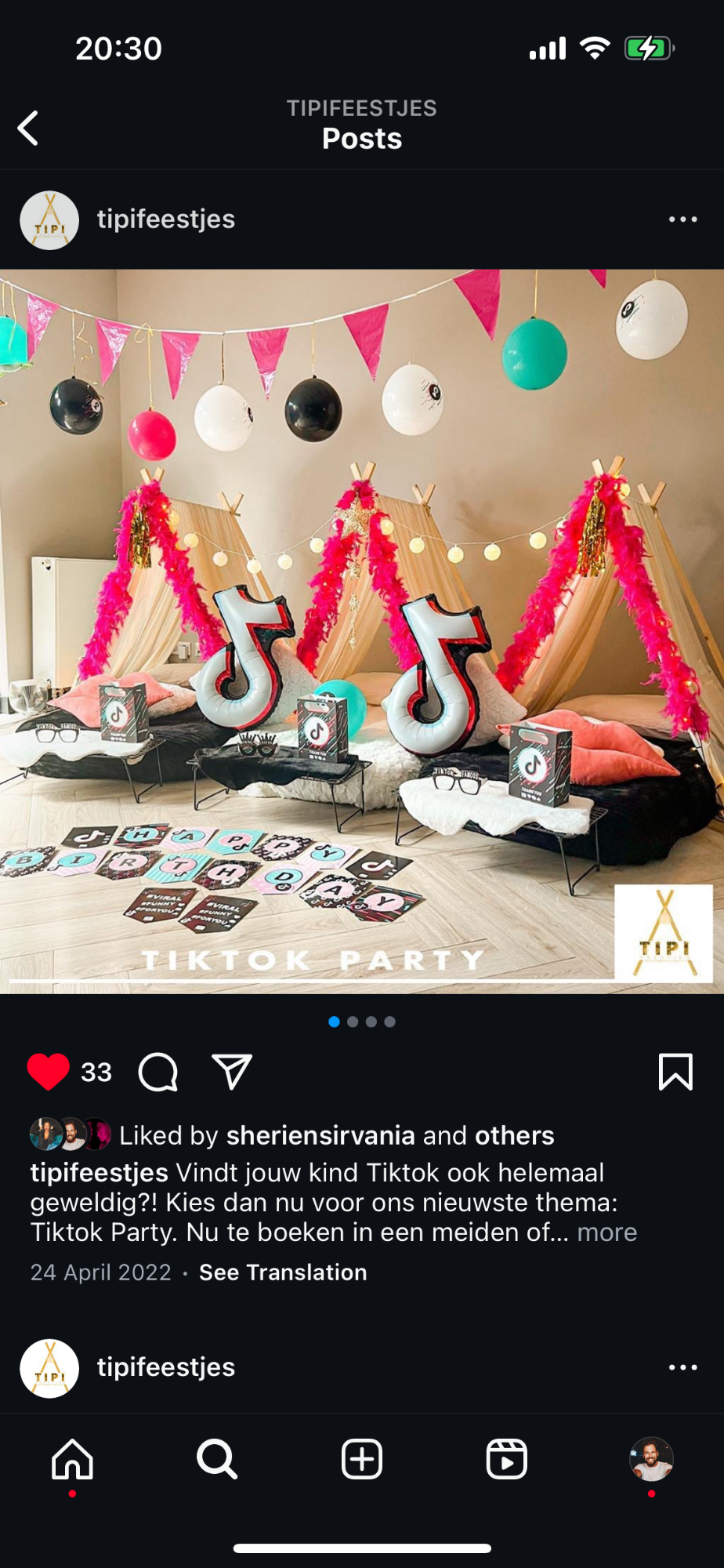This screenshot has width=724, height=1568.
Task: Save the post with the bookmark icon
Action: pyautogui.click(x=675, y=1072)
